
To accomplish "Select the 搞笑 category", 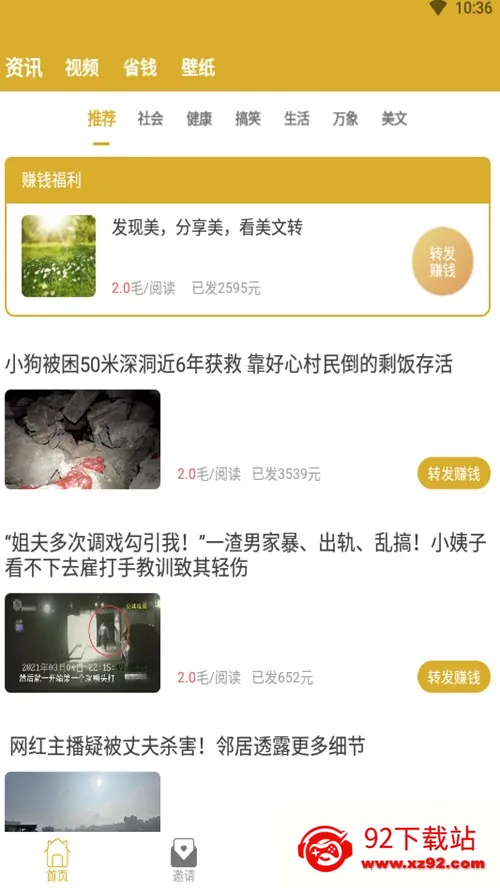I will point(248,118).
